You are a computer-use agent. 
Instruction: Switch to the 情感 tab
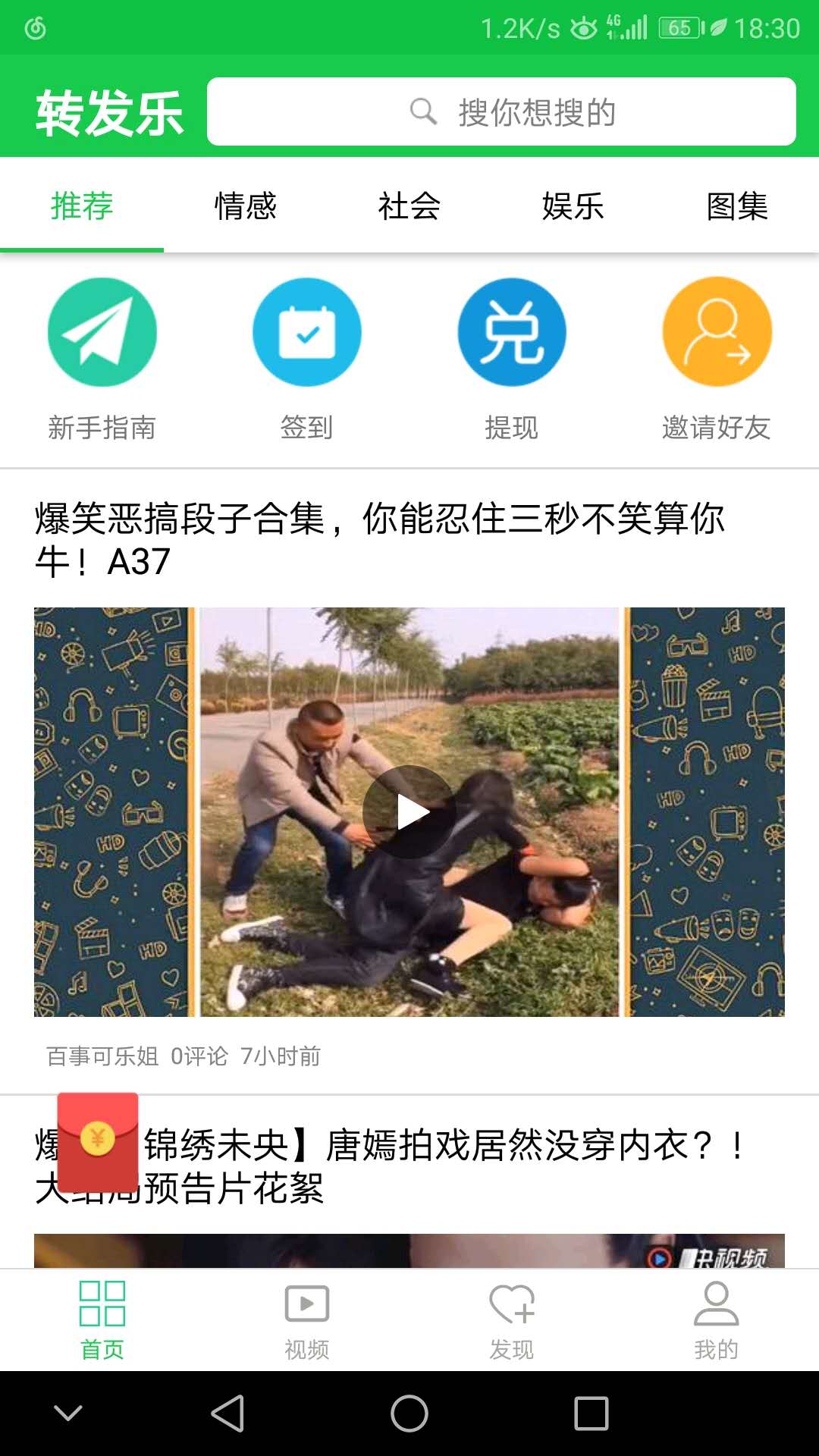point(245,206)
